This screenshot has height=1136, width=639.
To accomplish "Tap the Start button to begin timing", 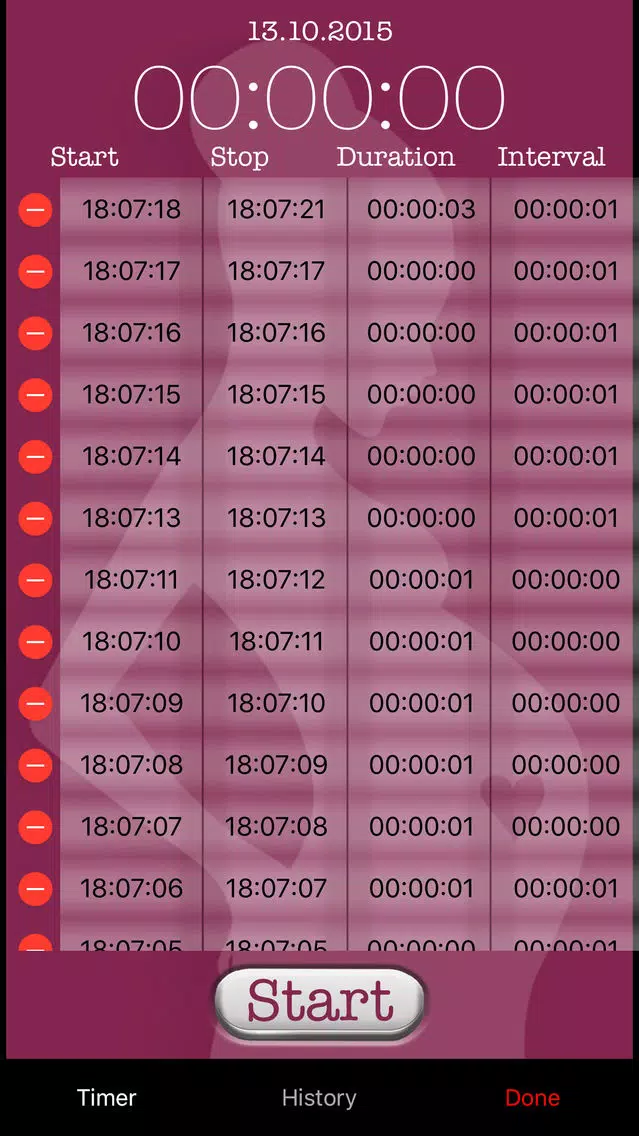I will click(320, 1003).
